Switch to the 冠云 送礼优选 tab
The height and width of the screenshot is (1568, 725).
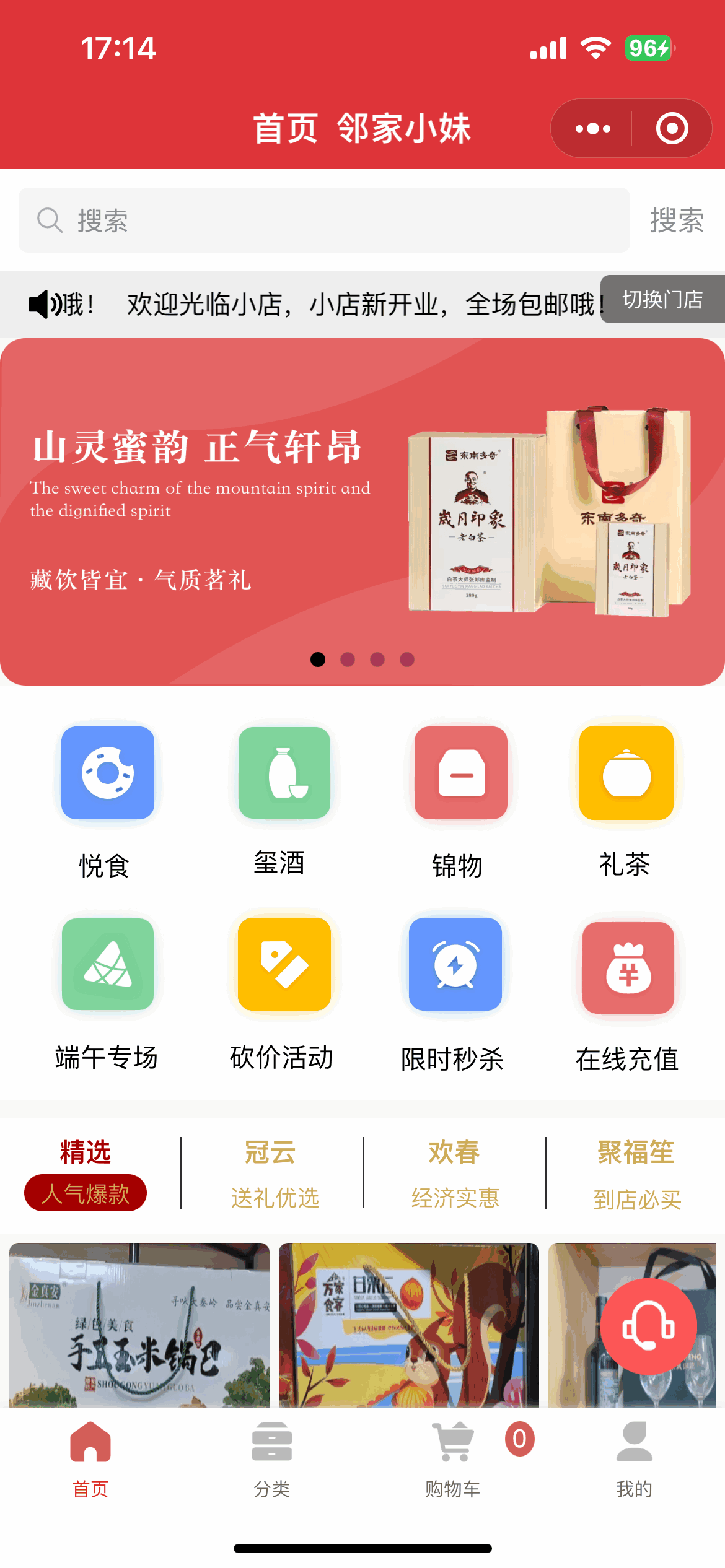pos(273,1173)
